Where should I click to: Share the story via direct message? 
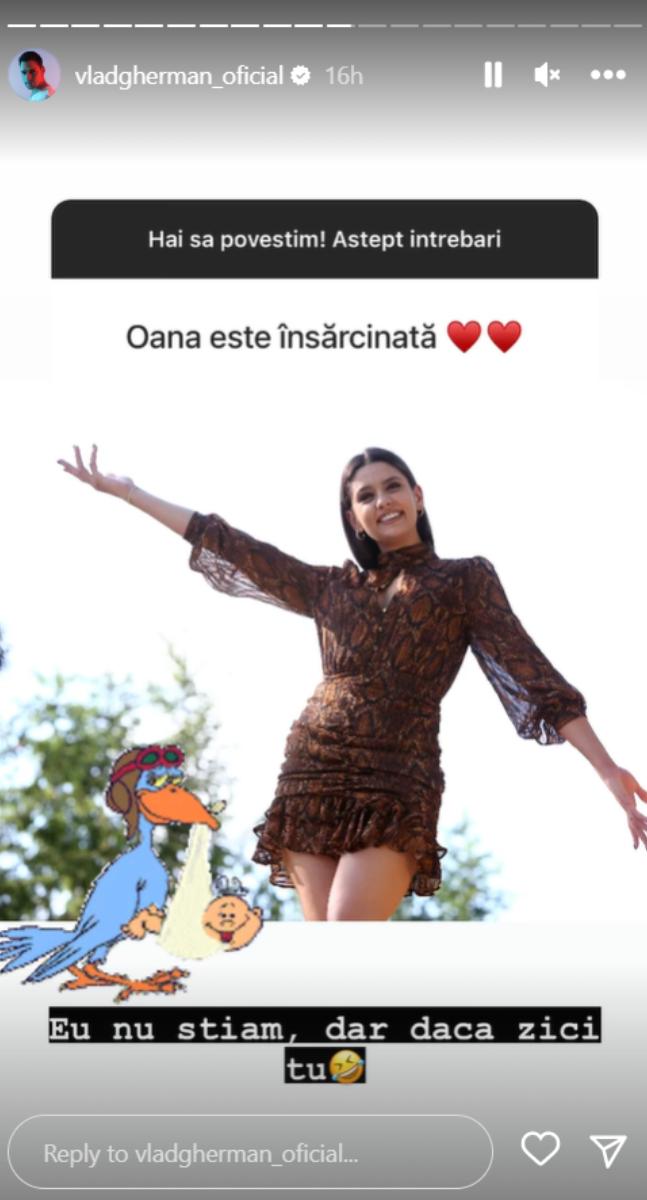point(607,1150)
